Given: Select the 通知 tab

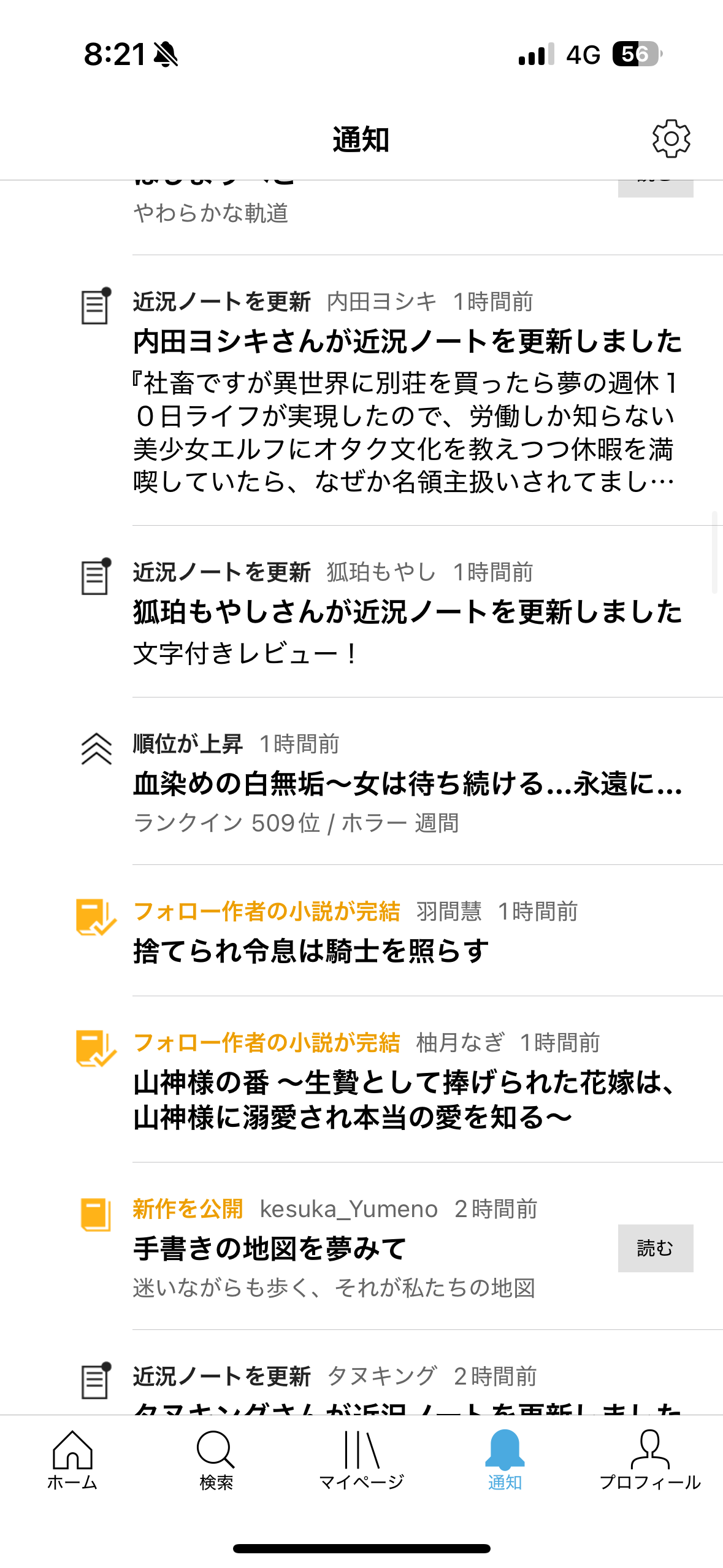Looking at the screenshot, I should tap(505, 1460).
